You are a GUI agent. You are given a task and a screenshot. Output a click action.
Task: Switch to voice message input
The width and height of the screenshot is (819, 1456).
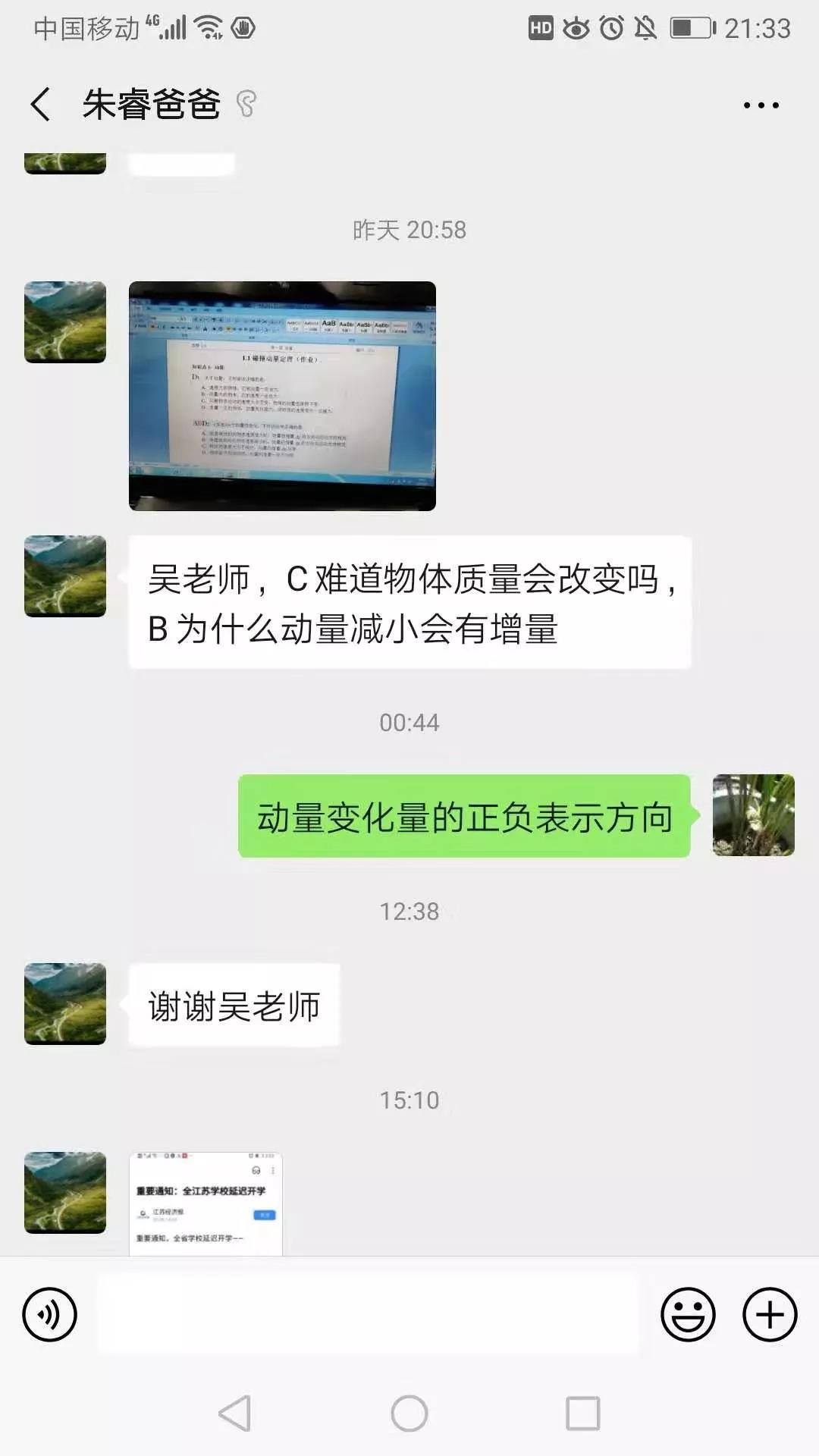pos(50,1314)
